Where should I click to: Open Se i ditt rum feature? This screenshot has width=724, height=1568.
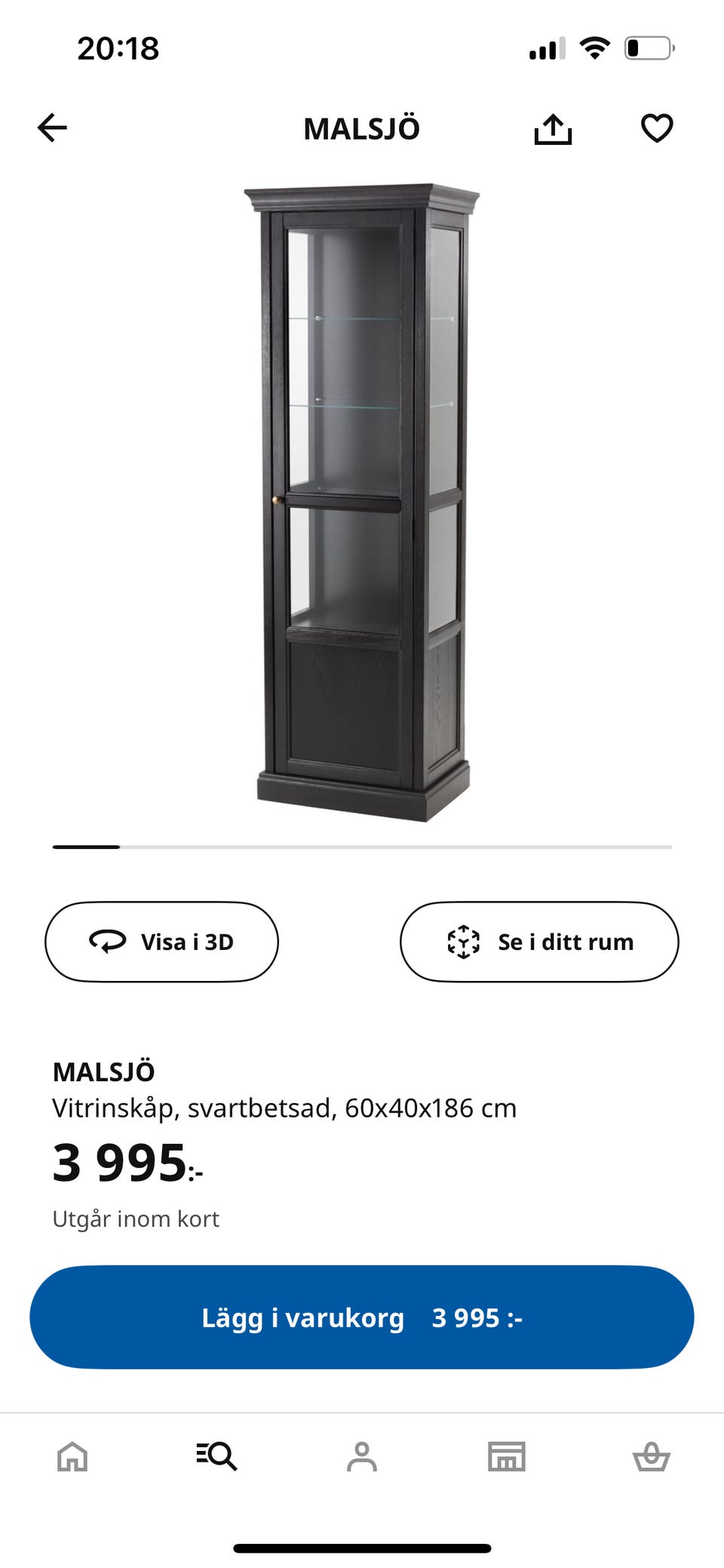(x=538, y=942)
